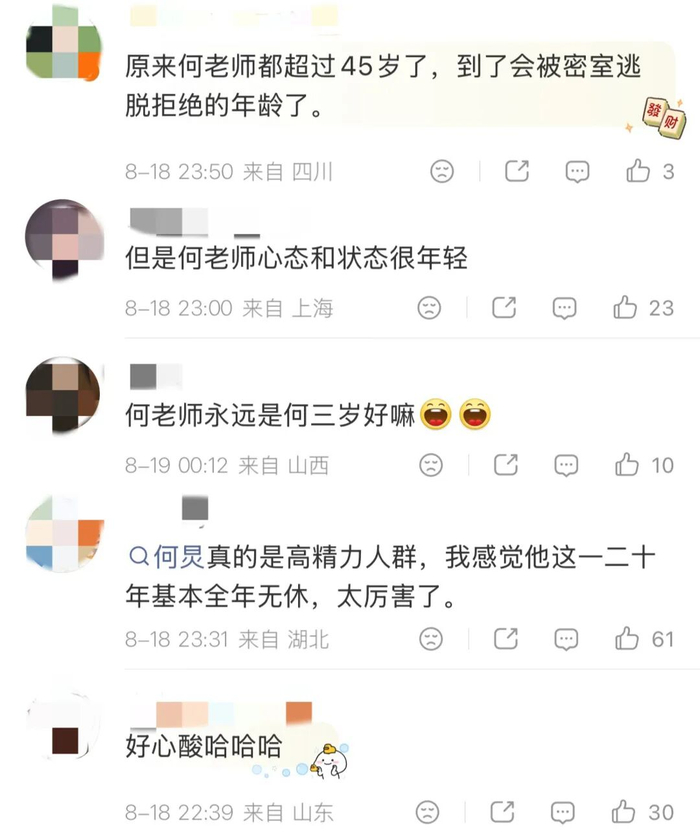Screen dimensions: 700x832
Task: Reply to the comment from 四川
Action: pos(577,171)
